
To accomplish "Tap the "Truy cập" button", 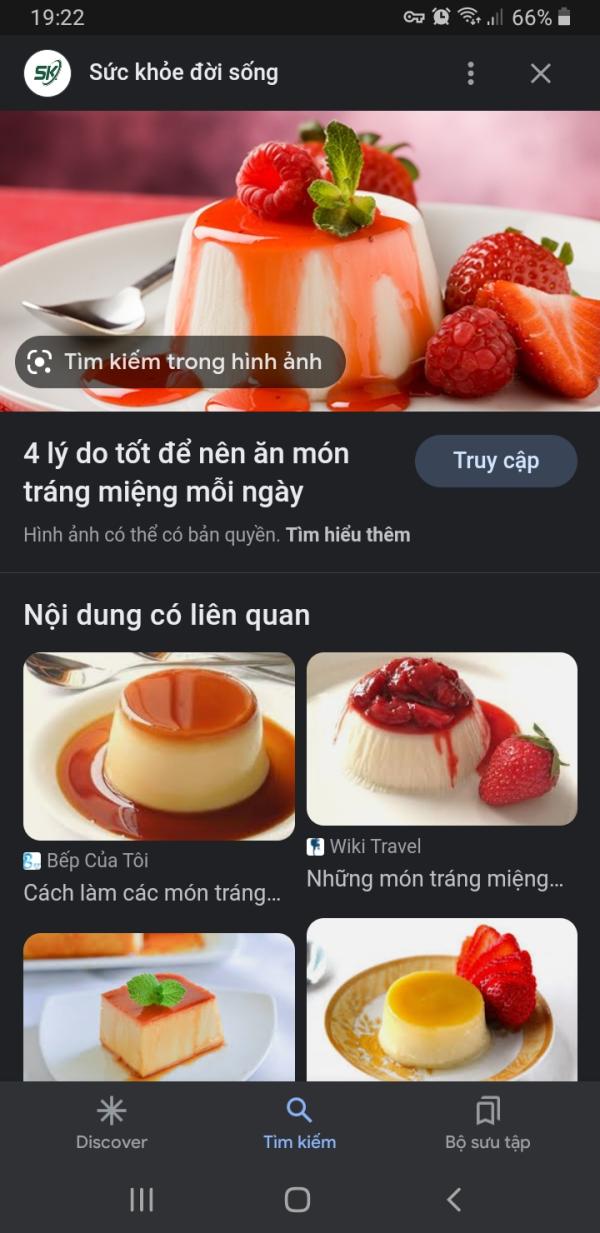I will 496,461.
